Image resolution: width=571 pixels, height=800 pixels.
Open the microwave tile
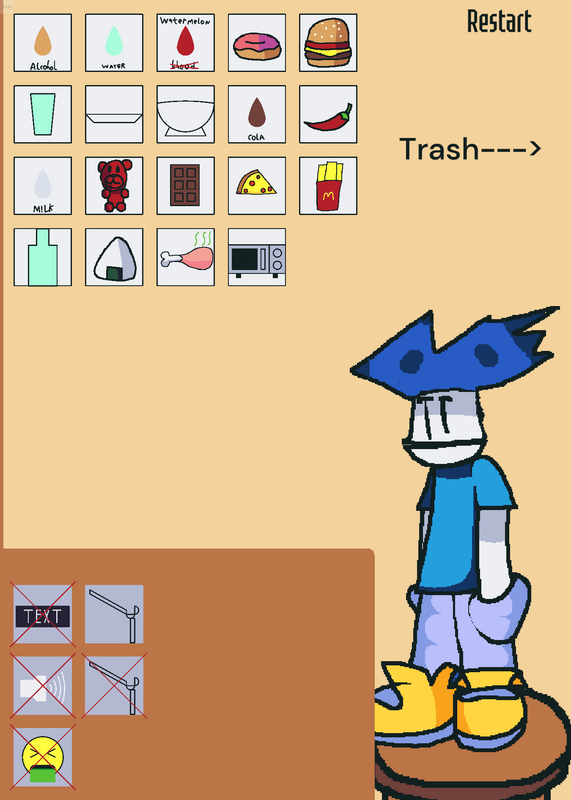coord(257,257)
